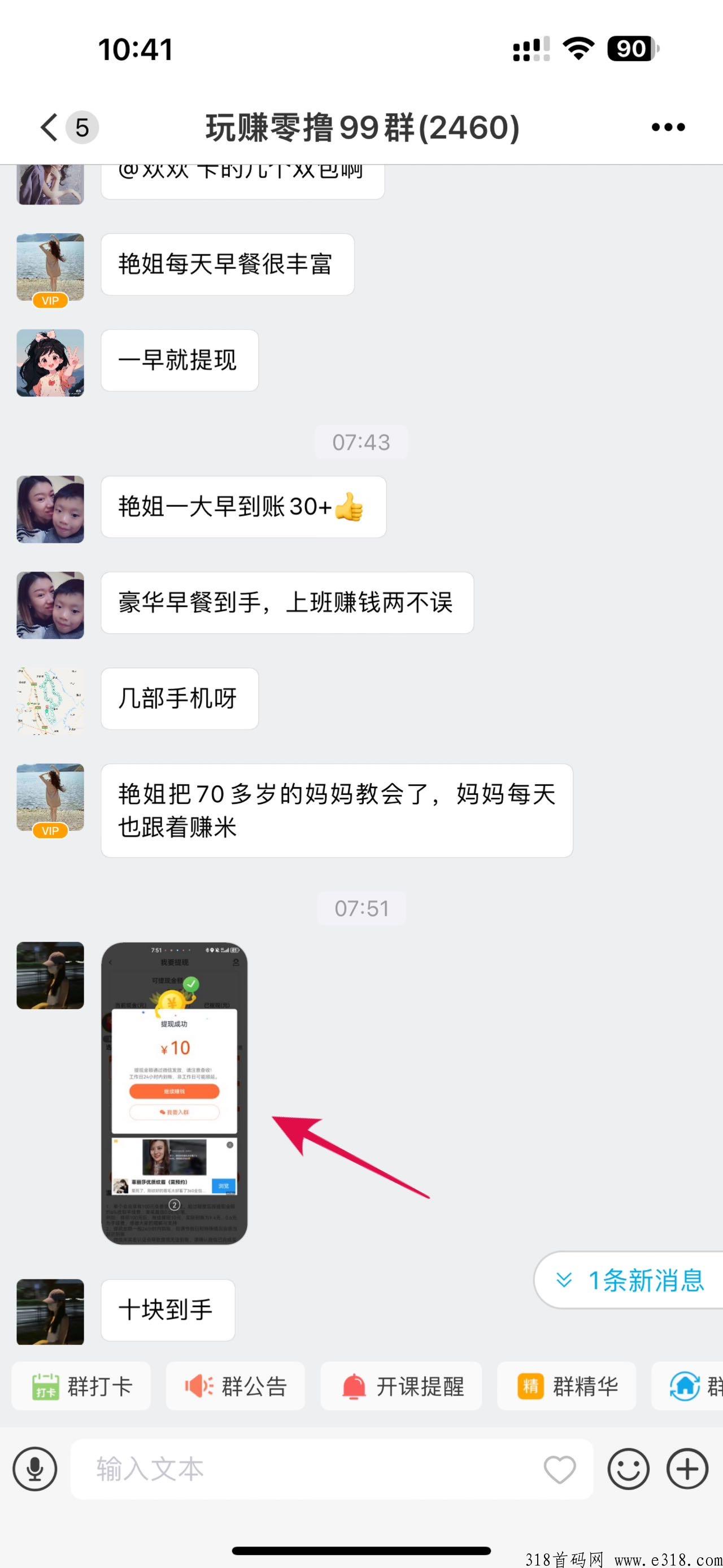Go back to the chat list
This screenshot has width=723, height=1568.
(50, 127)
